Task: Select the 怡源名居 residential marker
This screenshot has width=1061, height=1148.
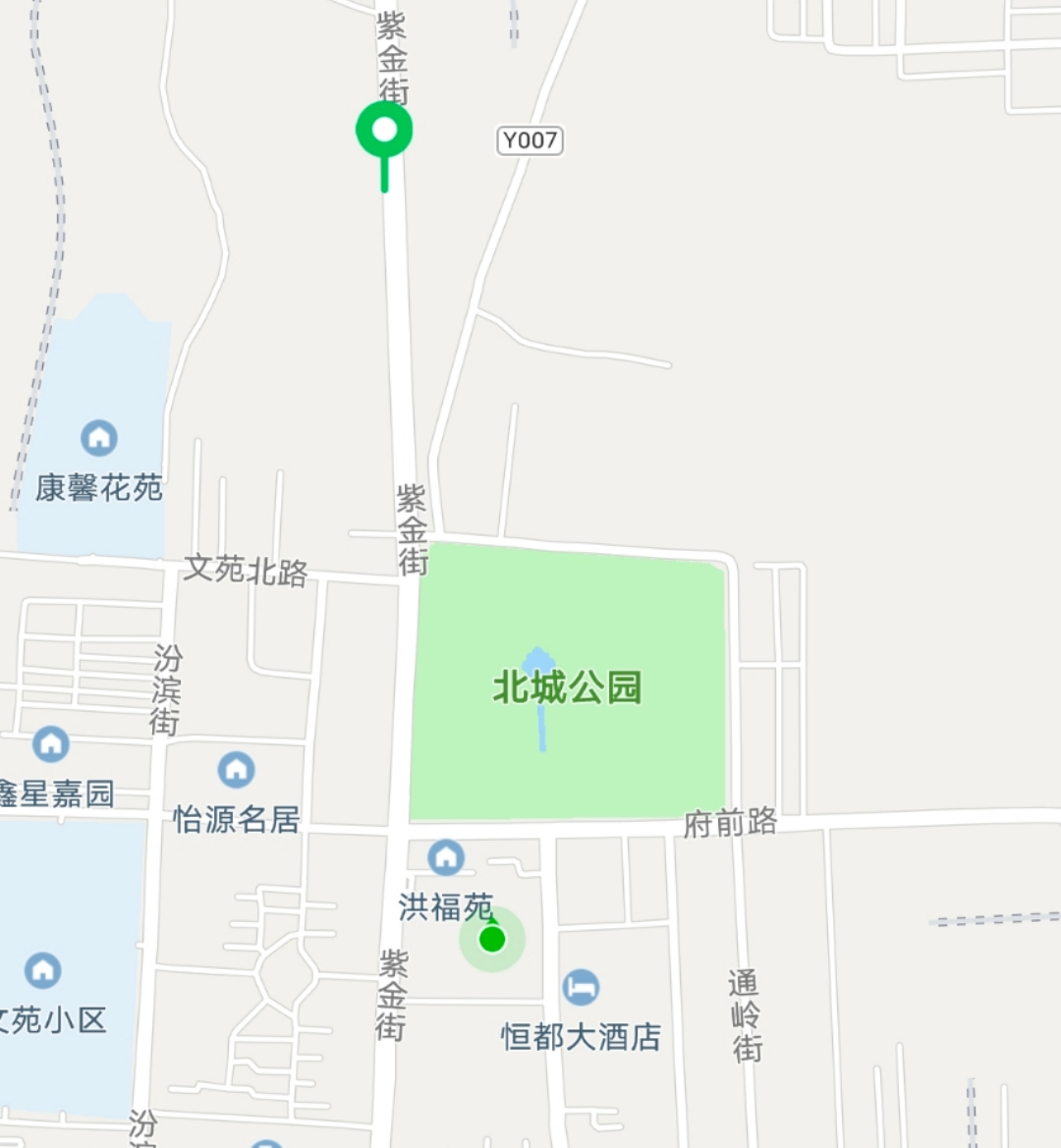Action: 236,770
